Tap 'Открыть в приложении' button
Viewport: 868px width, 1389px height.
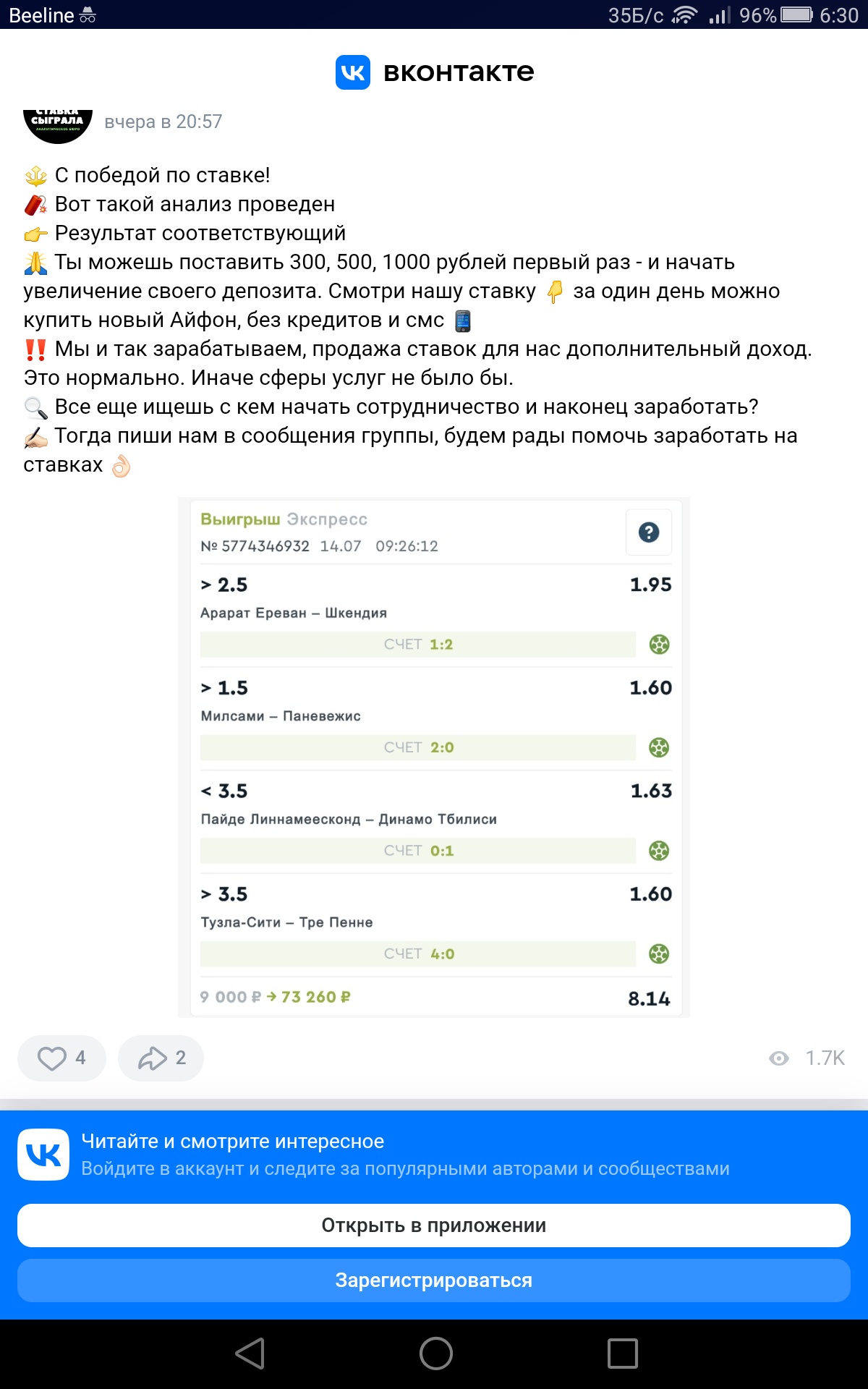(x=434, y=1226)
